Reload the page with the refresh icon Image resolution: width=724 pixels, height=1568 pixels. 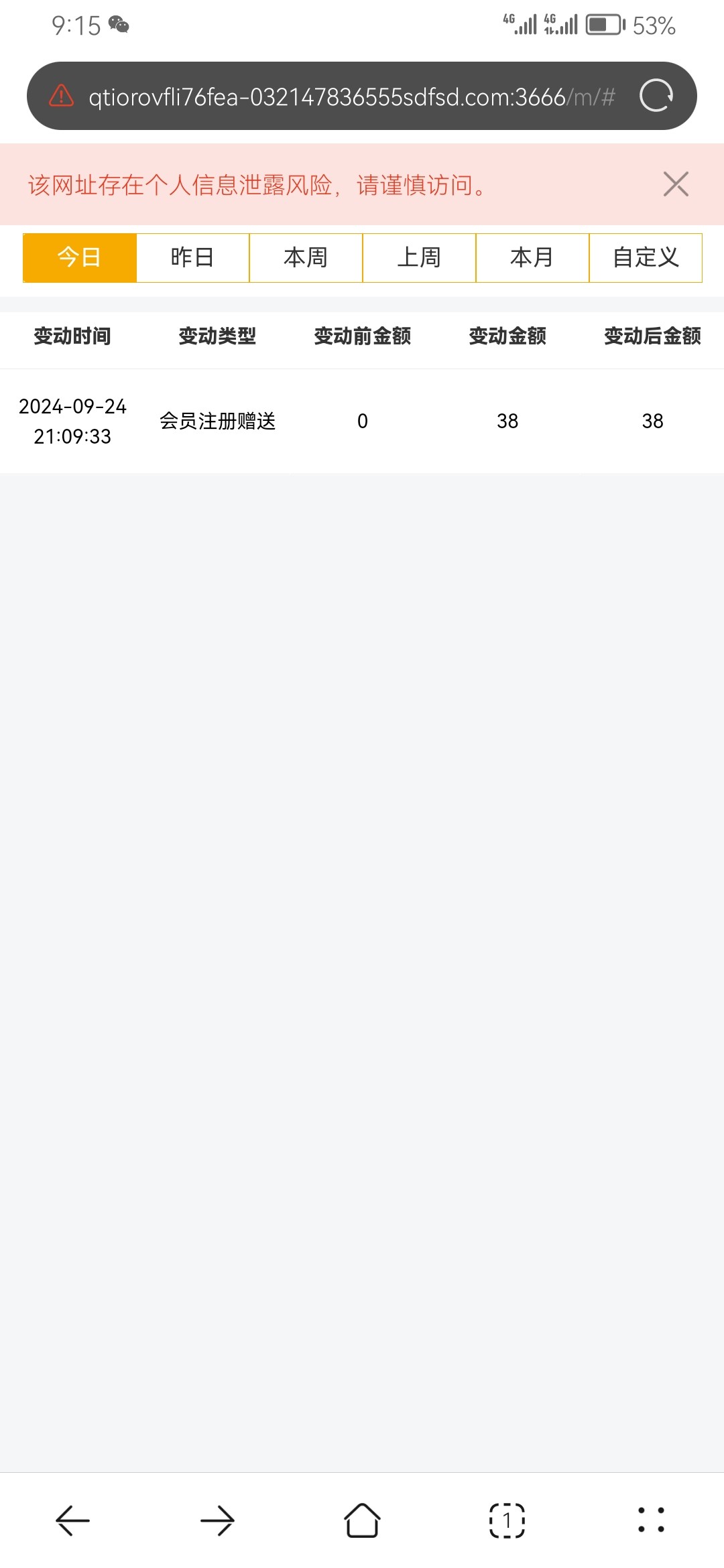(656, 96)
